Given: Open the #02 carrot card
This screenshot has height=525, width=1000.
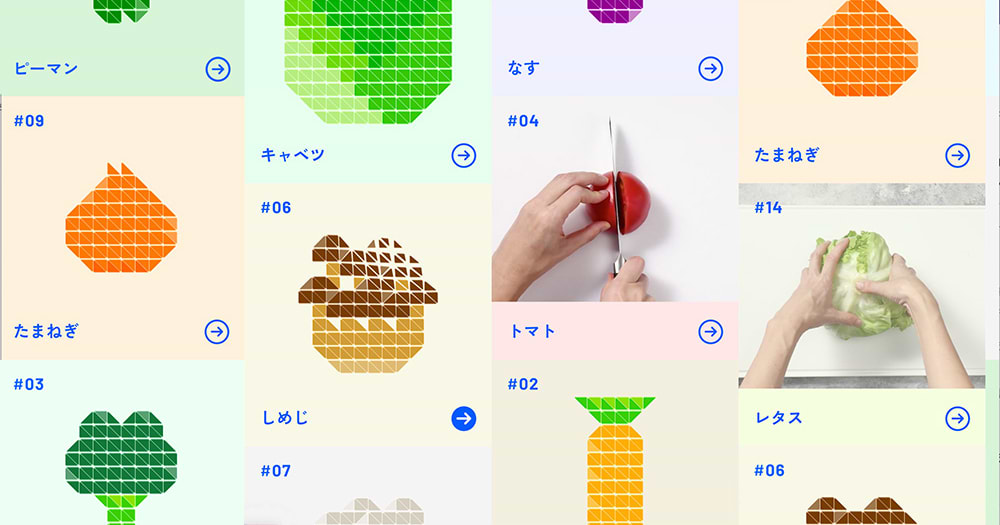Looking at the screenshot, I should pos(614,450).
